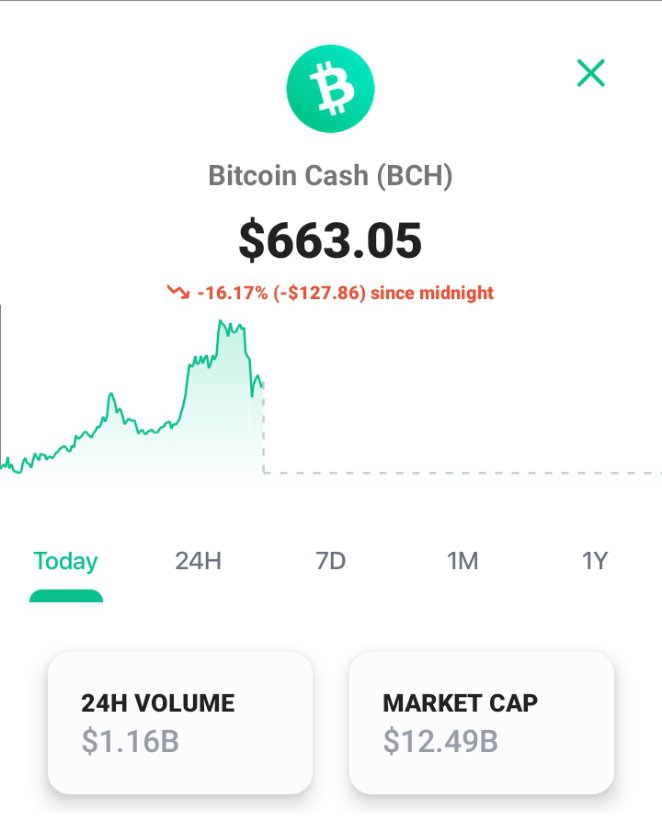Image resolution: width=662 pixels, height=828 pixels.
Task: Switch to the 24H chart range
Action: click(198, 561)
